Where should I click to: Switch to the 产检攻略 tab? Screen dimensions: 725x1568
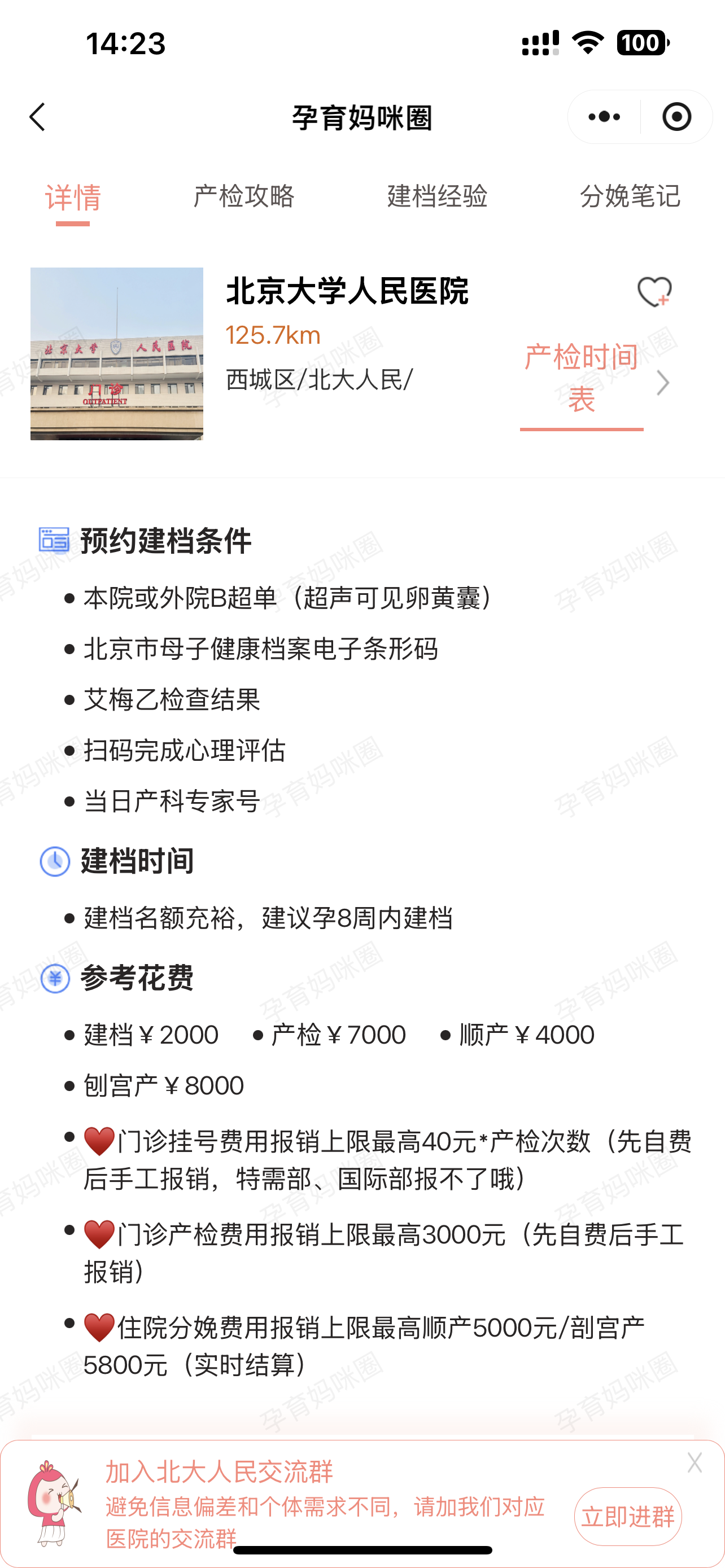click(x=244, y=196)
